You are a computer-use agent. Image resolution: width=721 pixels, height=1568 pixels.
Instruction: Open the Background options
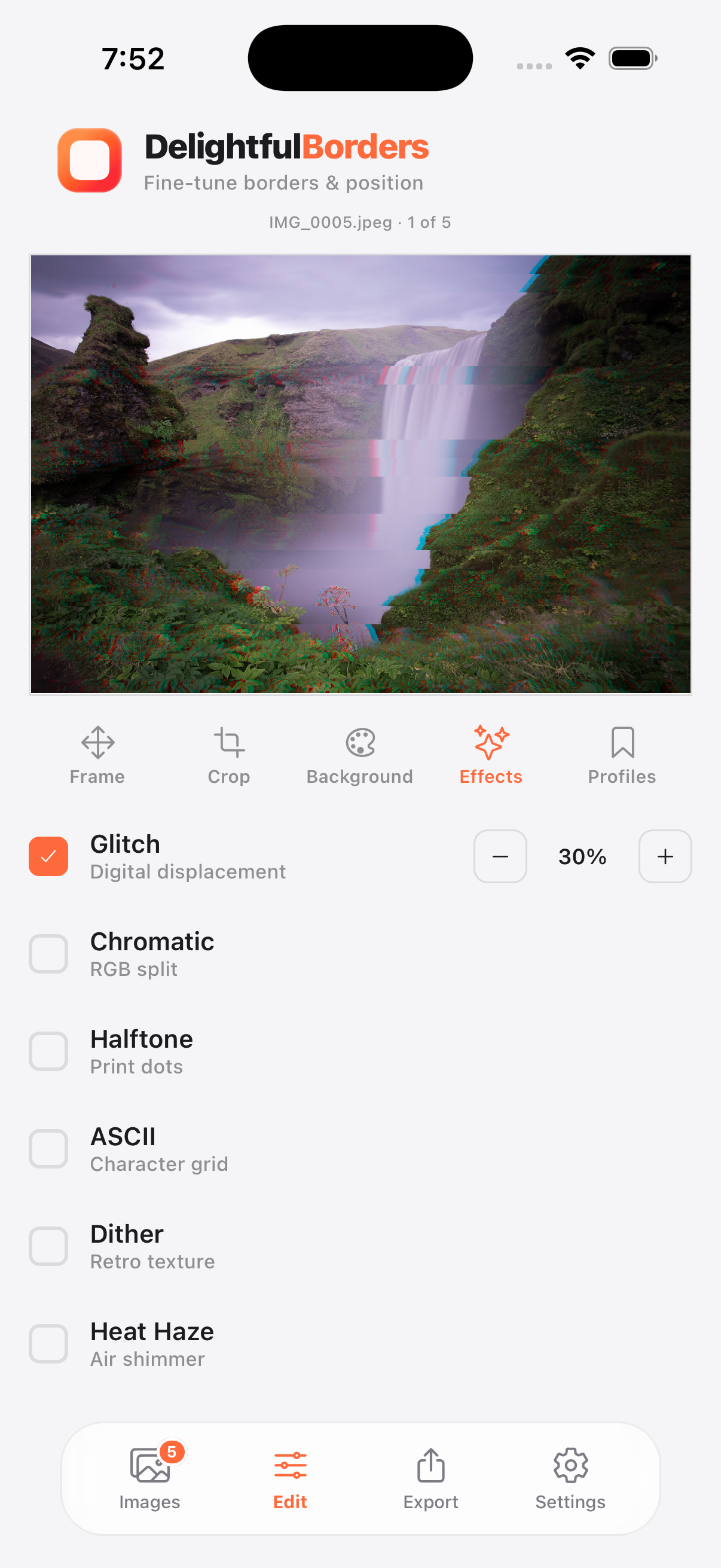360,755
